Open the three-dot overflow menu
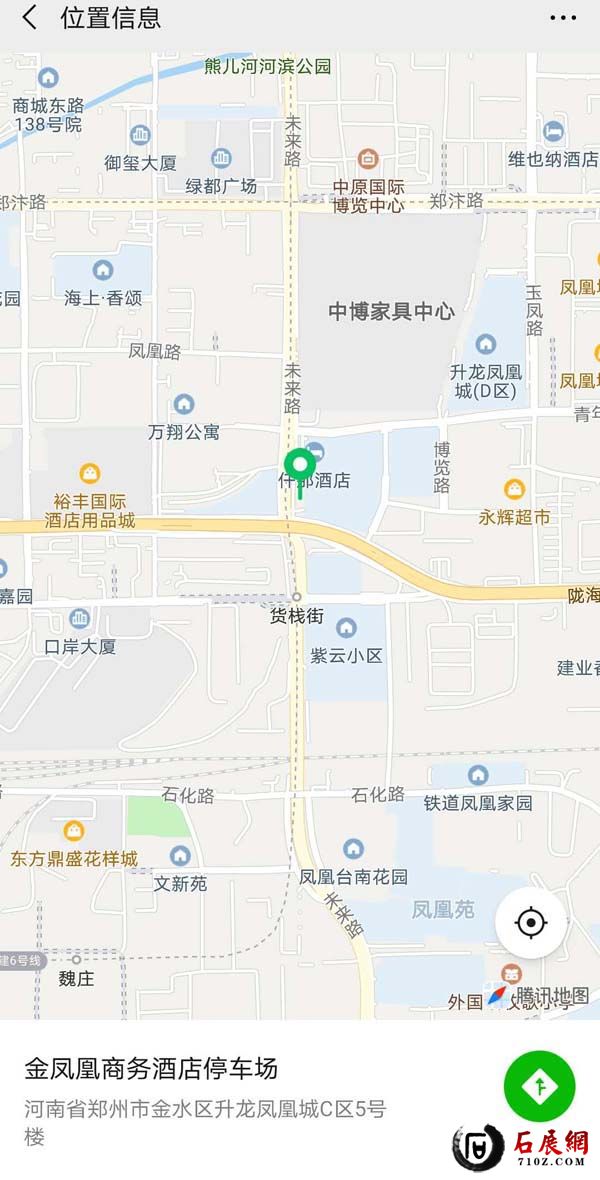This screenshot has width=600, height=1180. pyautogui.click(x=563, y=18)
